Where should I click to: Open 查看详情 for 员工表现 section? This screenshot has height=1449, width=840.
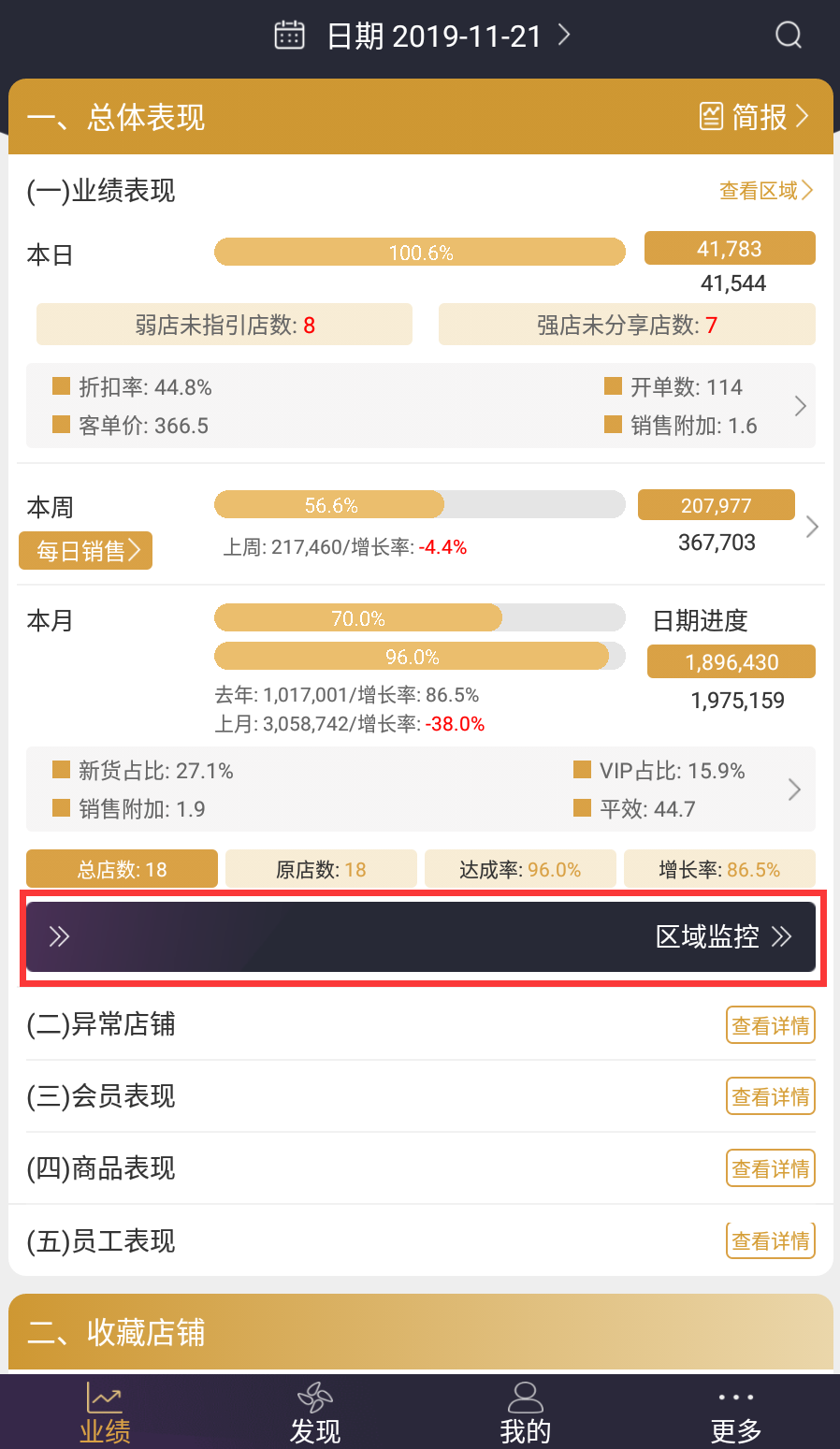[770, 1239]
